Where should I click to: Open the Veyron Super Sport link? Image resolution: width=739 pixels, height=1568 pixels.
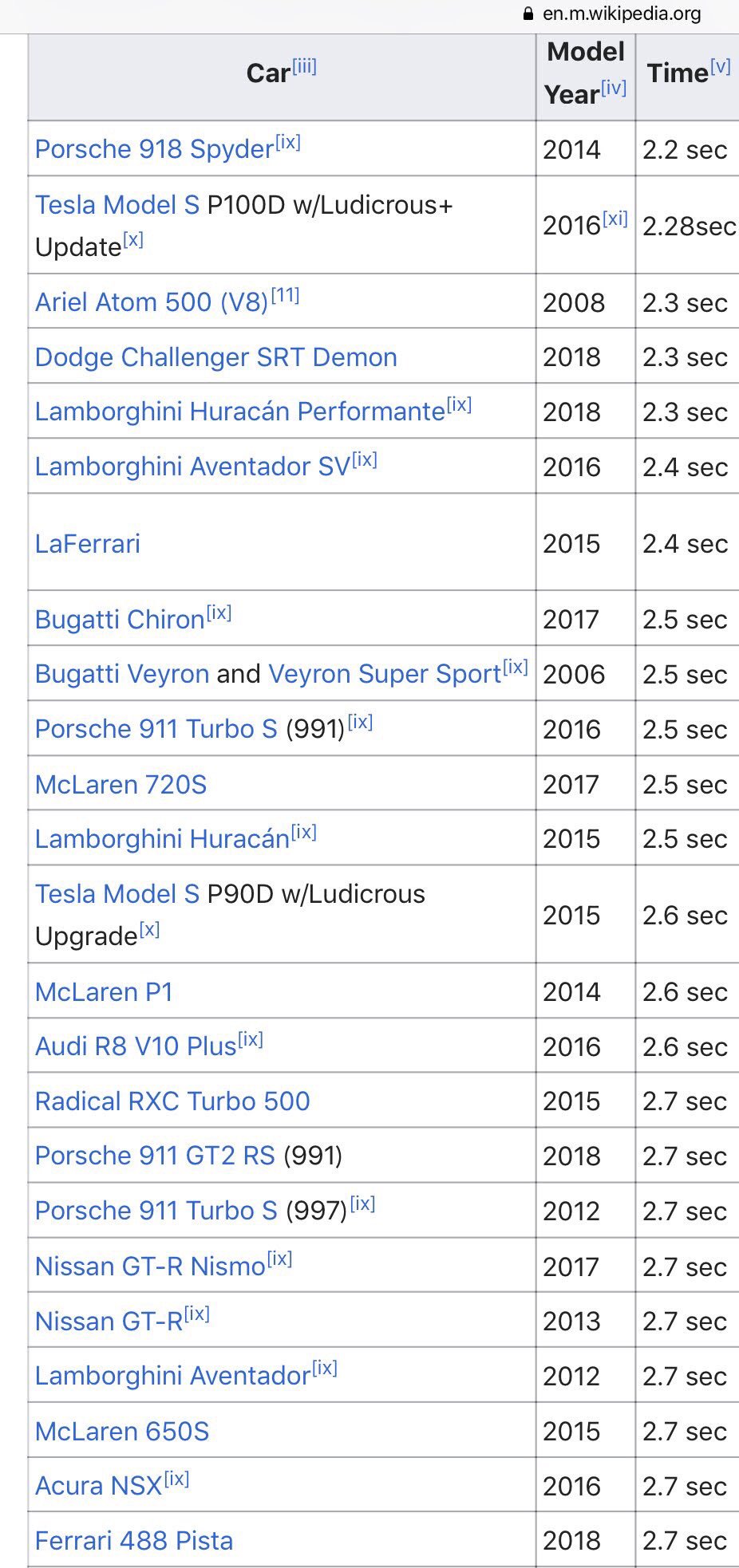point(385,674)
